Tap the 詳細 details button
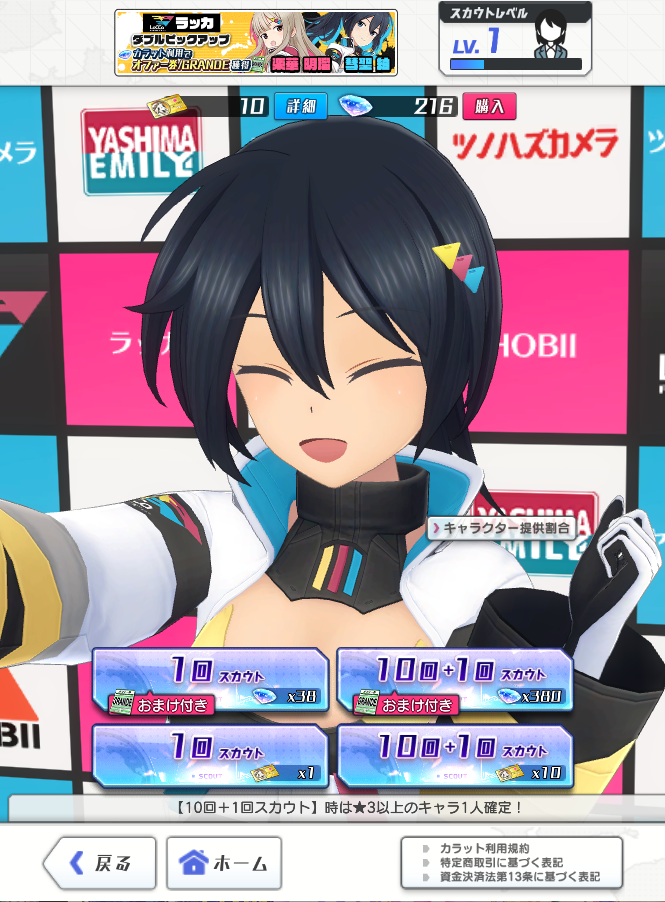 tap(301, 106)
